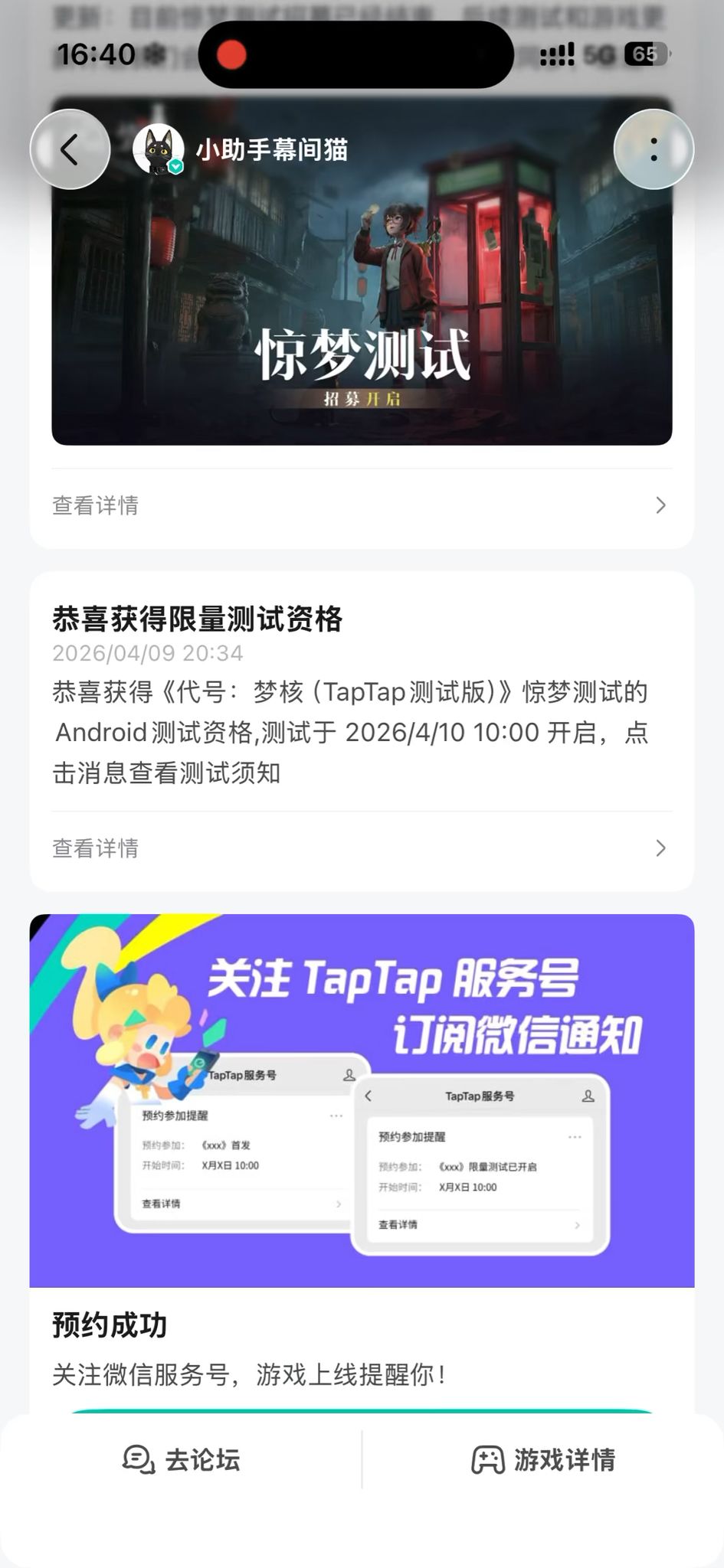
Task: Open the three-dot overflow menu
Action: pyautogui.click(x=654, y=149)
